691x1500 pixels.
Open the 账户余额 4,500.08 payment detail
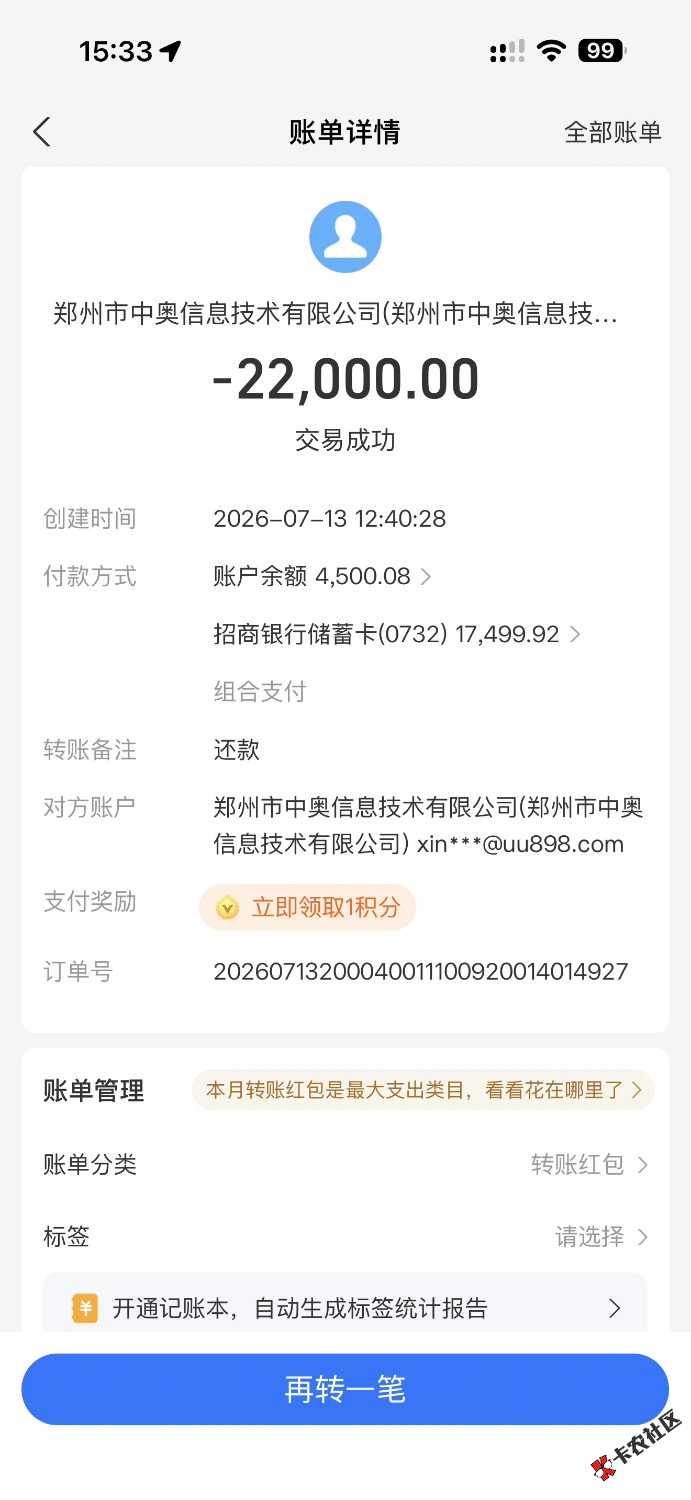tap(322, 576)
